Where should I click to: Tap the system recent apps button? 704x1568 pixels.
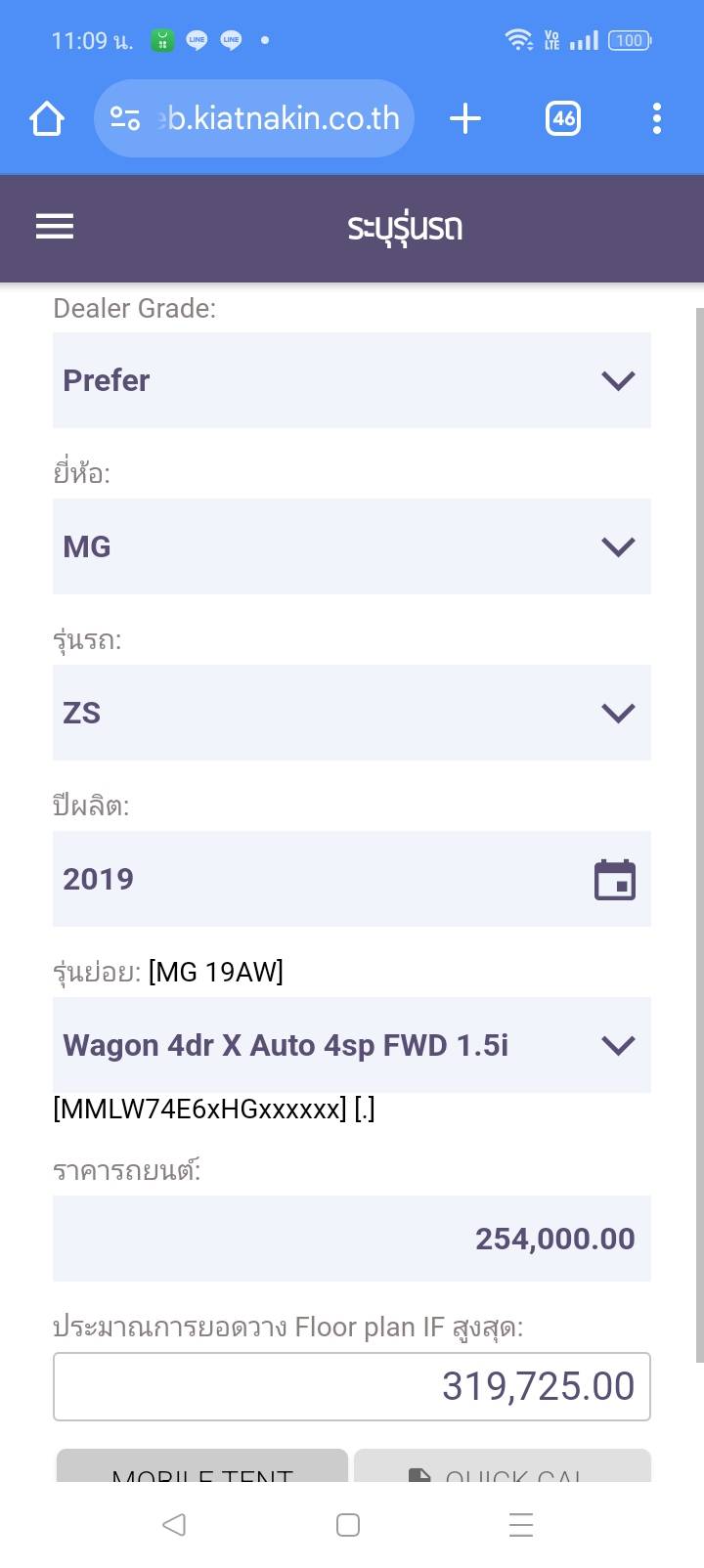click(521, 1524)
